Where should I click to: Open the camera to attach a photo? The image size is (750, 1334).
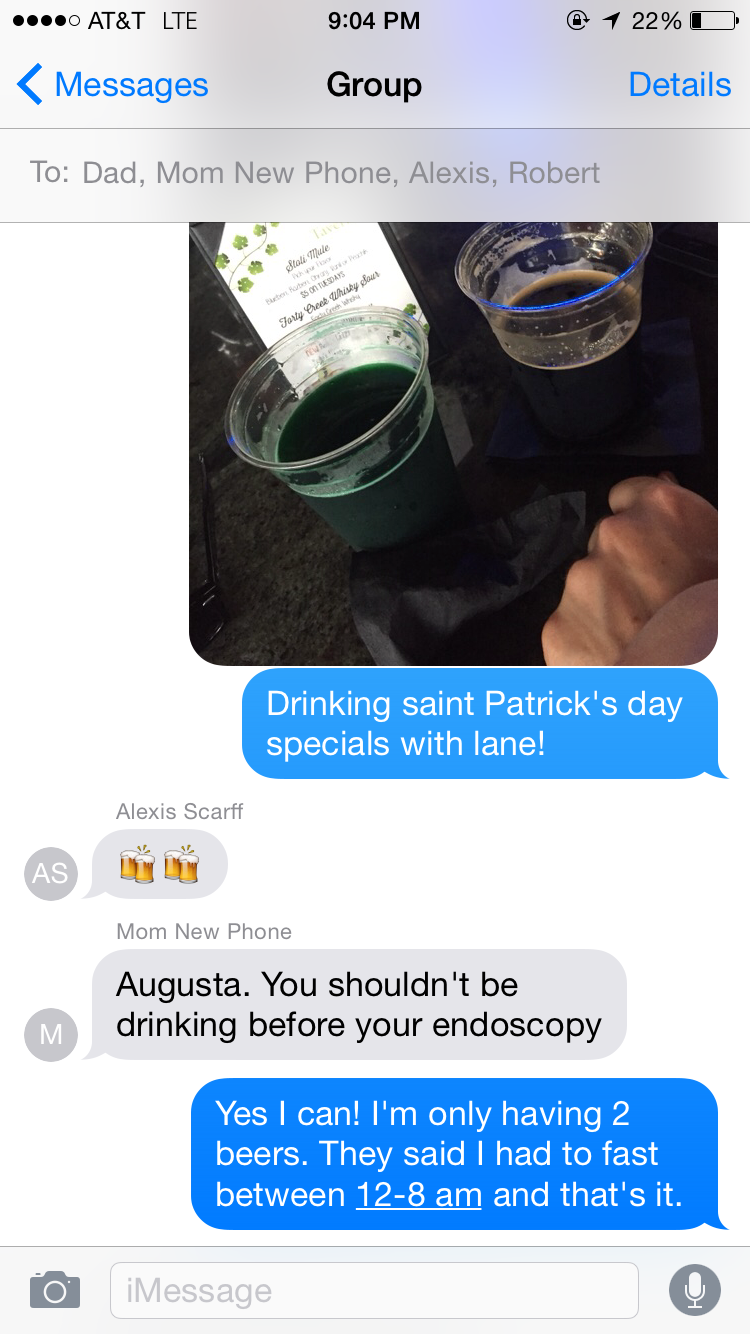pos(54,1290)
